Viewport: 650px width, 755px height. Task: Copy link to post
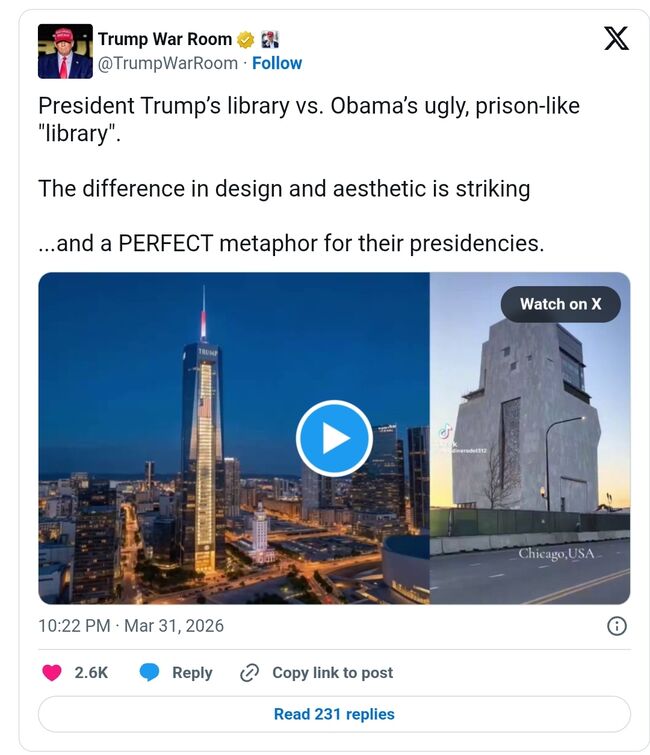coord(317,673)
